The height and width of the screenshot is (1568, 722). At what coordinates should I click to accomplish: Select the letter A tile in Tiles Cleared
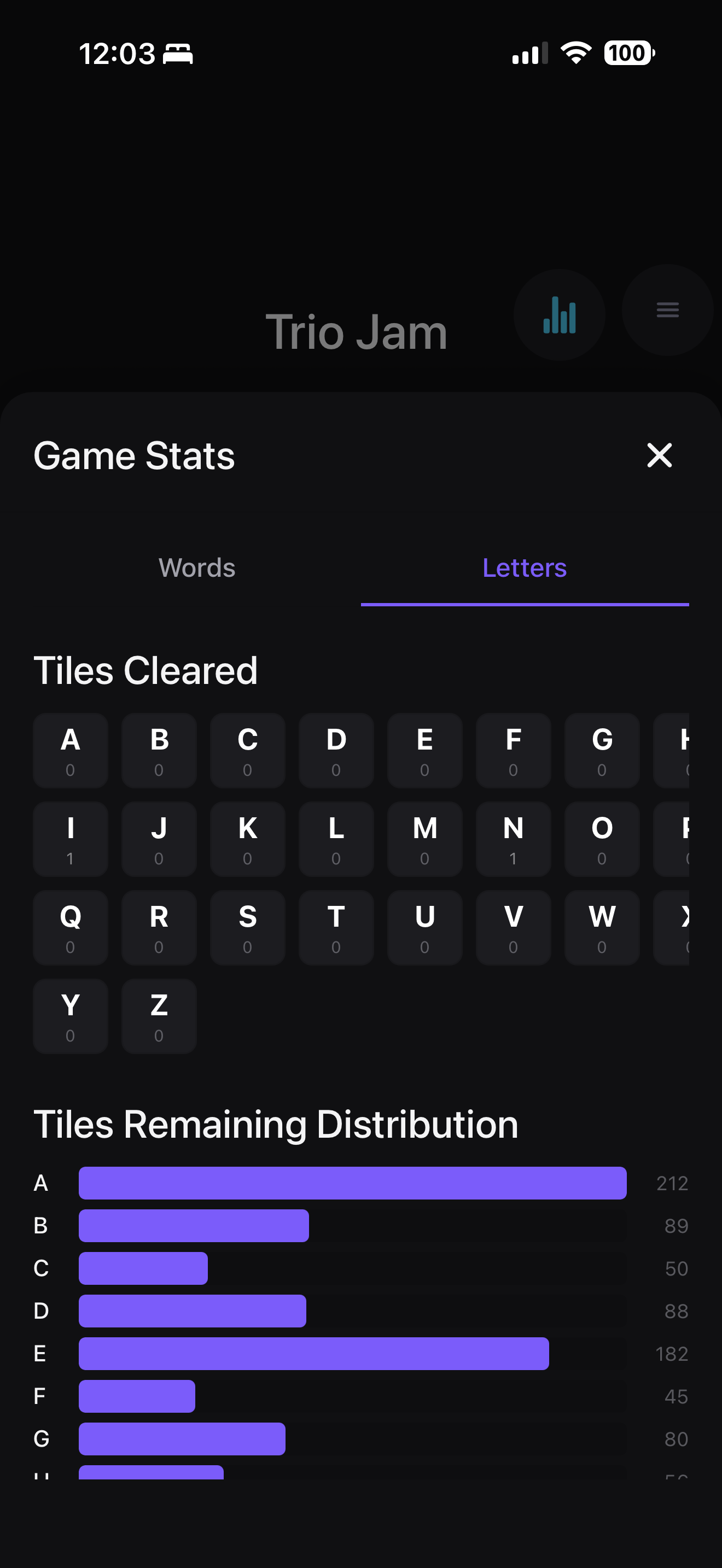(71, 751)
